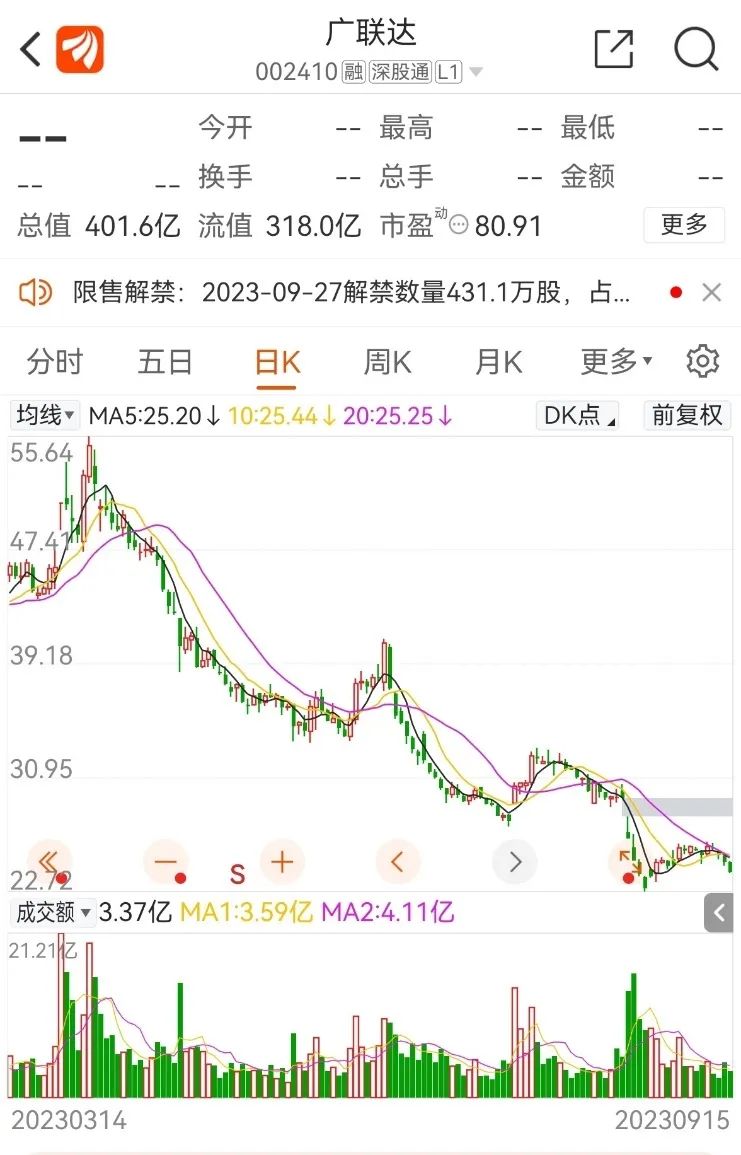This screenshot has width=741, height=1155.
Task: Zoom out the K-line chart
Action: 166,861
